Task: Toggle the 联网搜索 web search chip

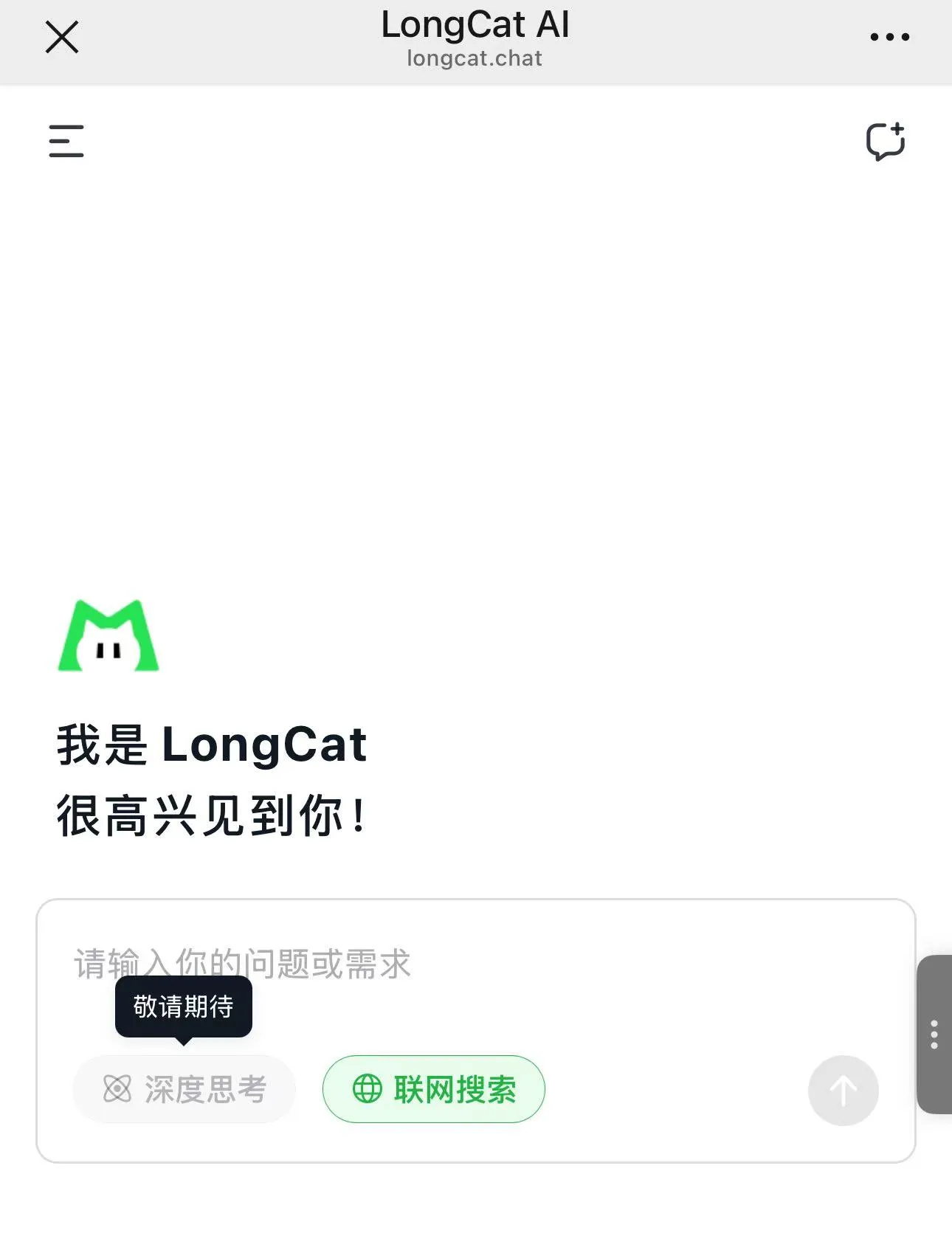Action: 434,1089
